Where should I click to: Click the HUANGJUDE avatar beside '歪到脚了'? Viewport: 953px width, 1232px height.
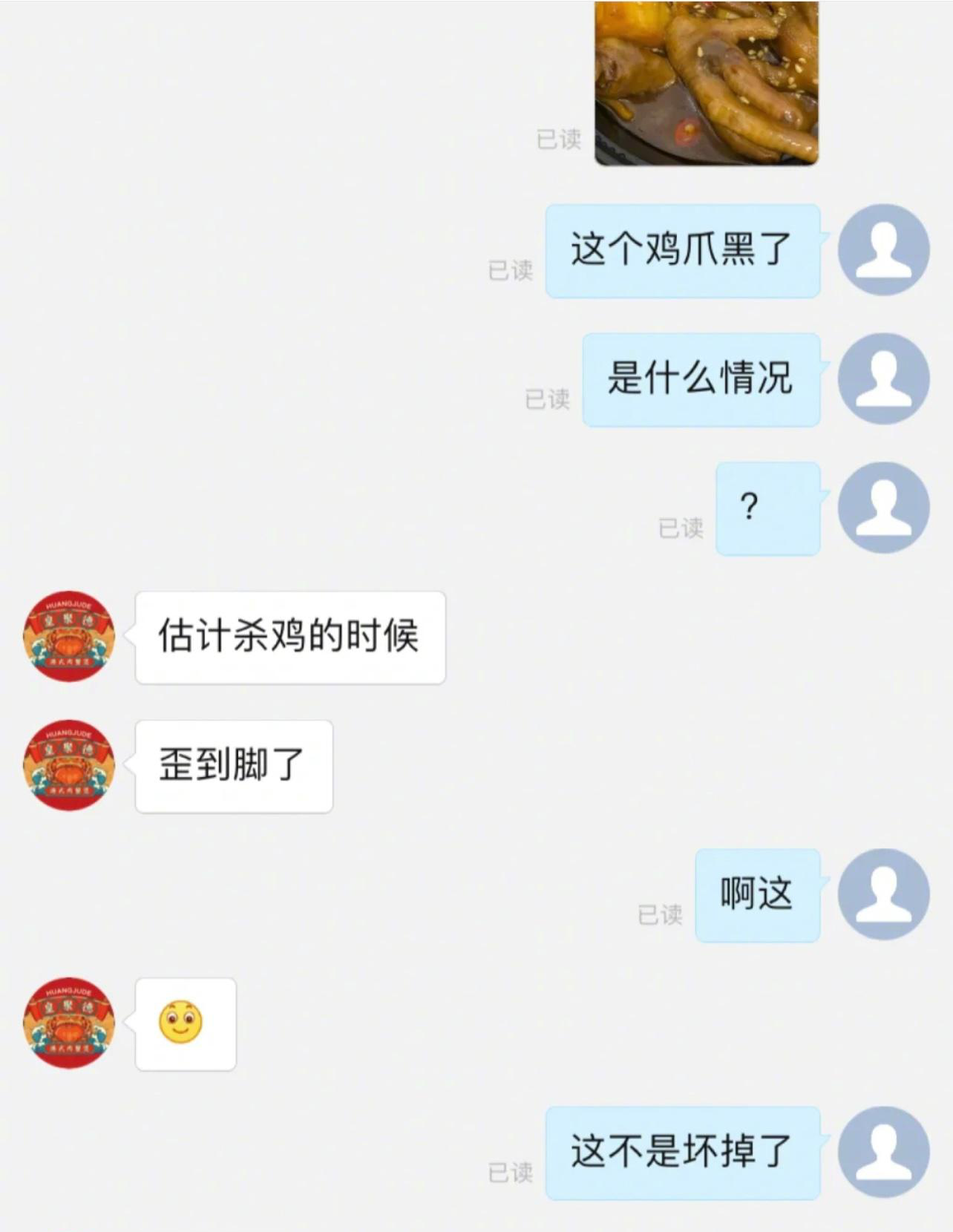pos(71,764)
